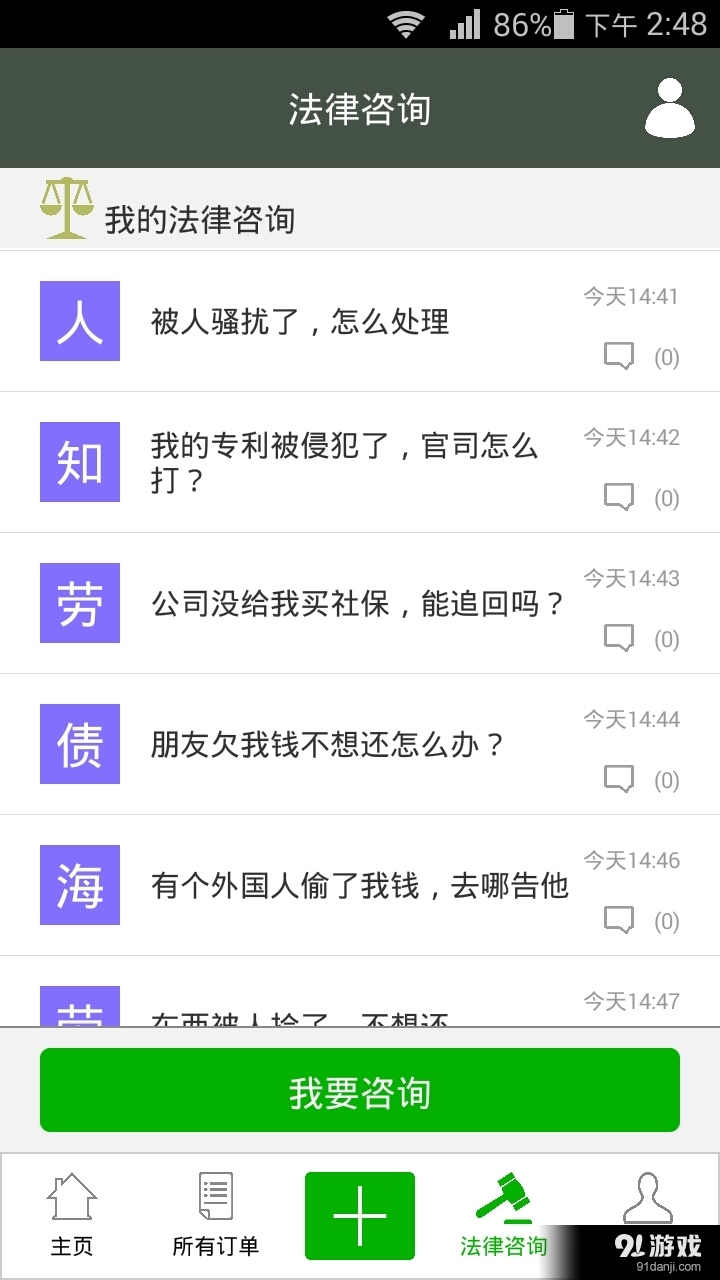Tap the purple 知 icon on patent question

click(x=79, y=462)
